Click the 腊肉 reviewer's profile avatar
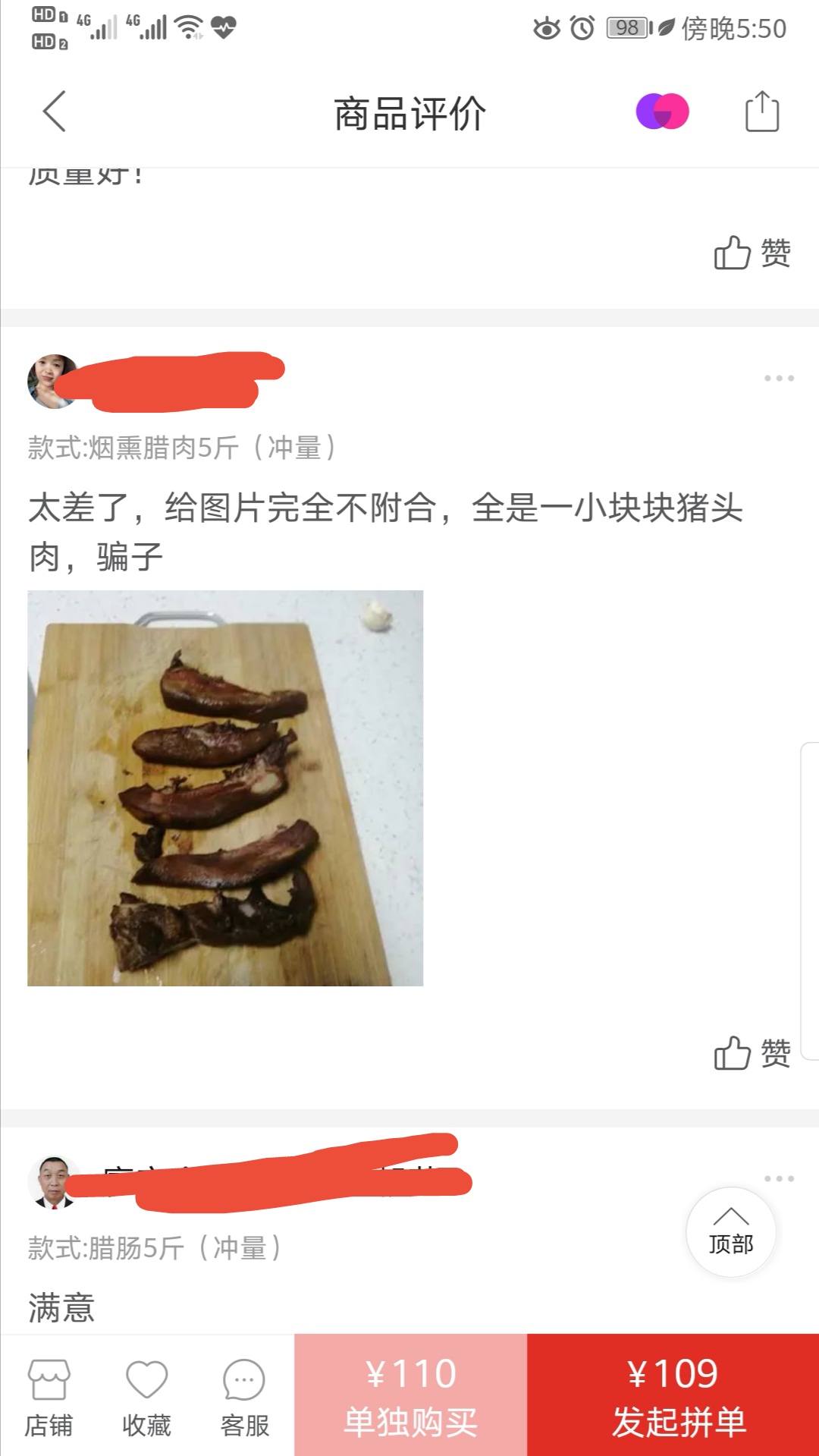This screenshot has height=1456, width=819. (50, 381)
